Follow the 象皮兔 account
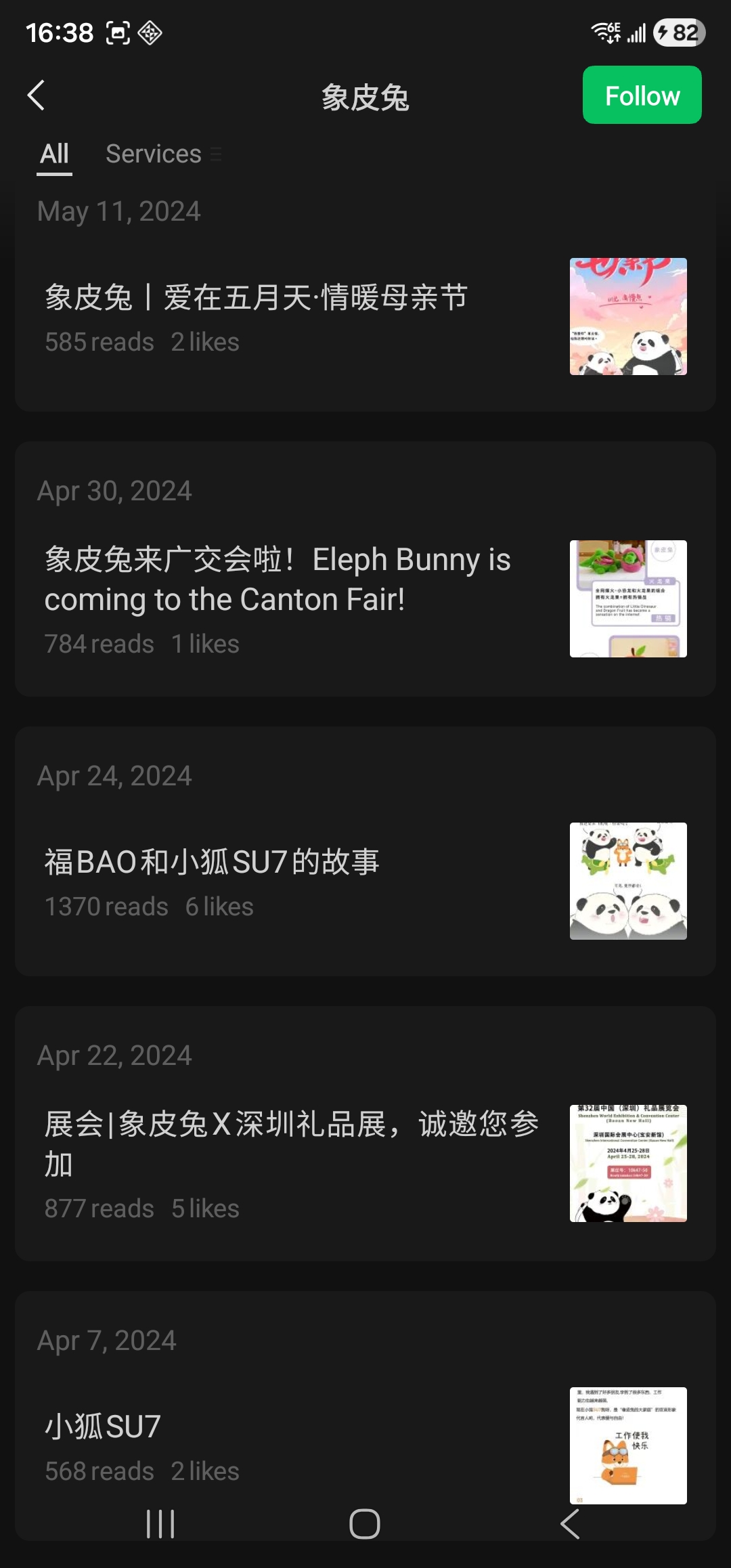 click(x=642, y=95)
